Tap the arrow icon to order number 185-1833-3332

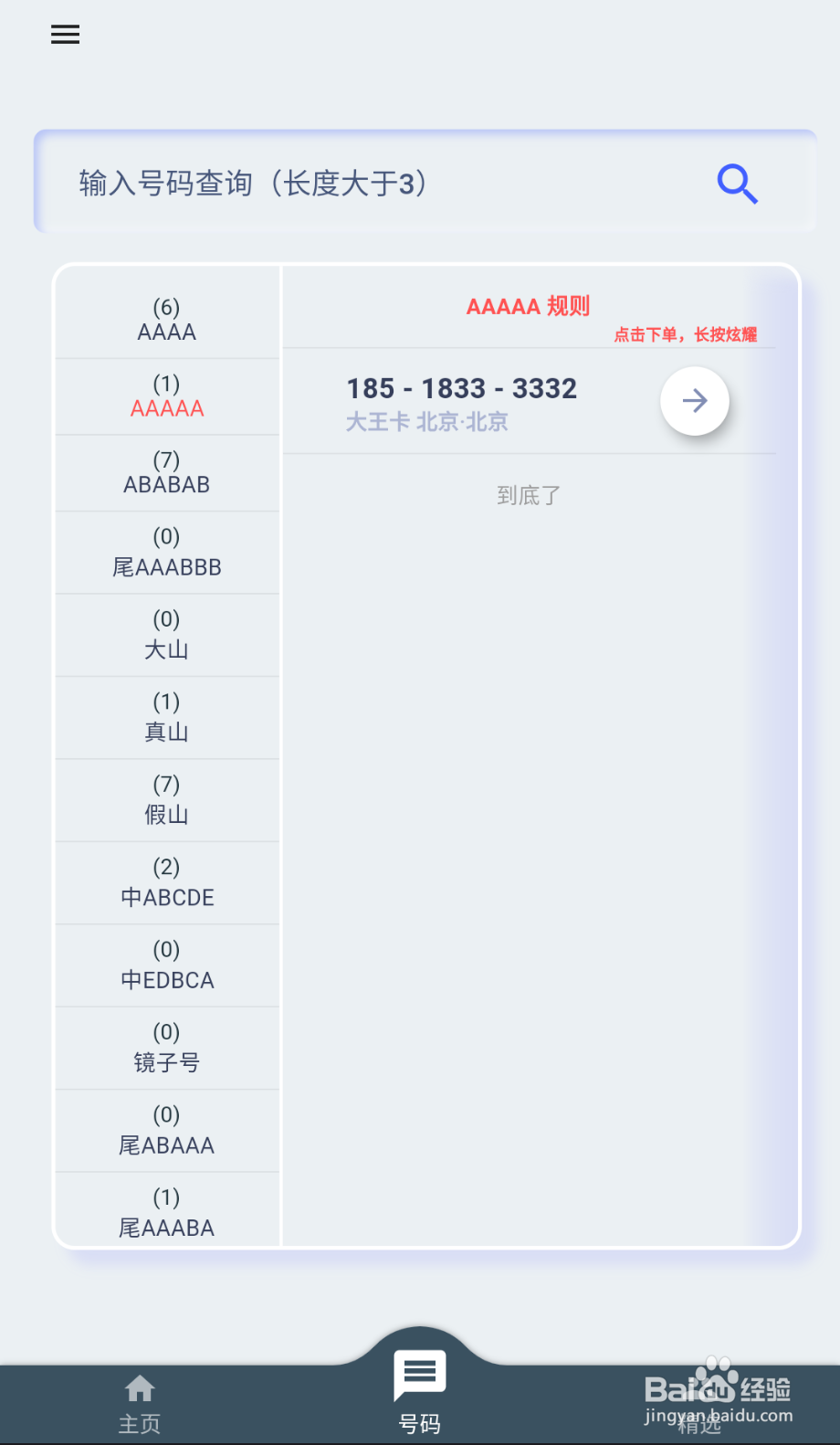point(695,400)
